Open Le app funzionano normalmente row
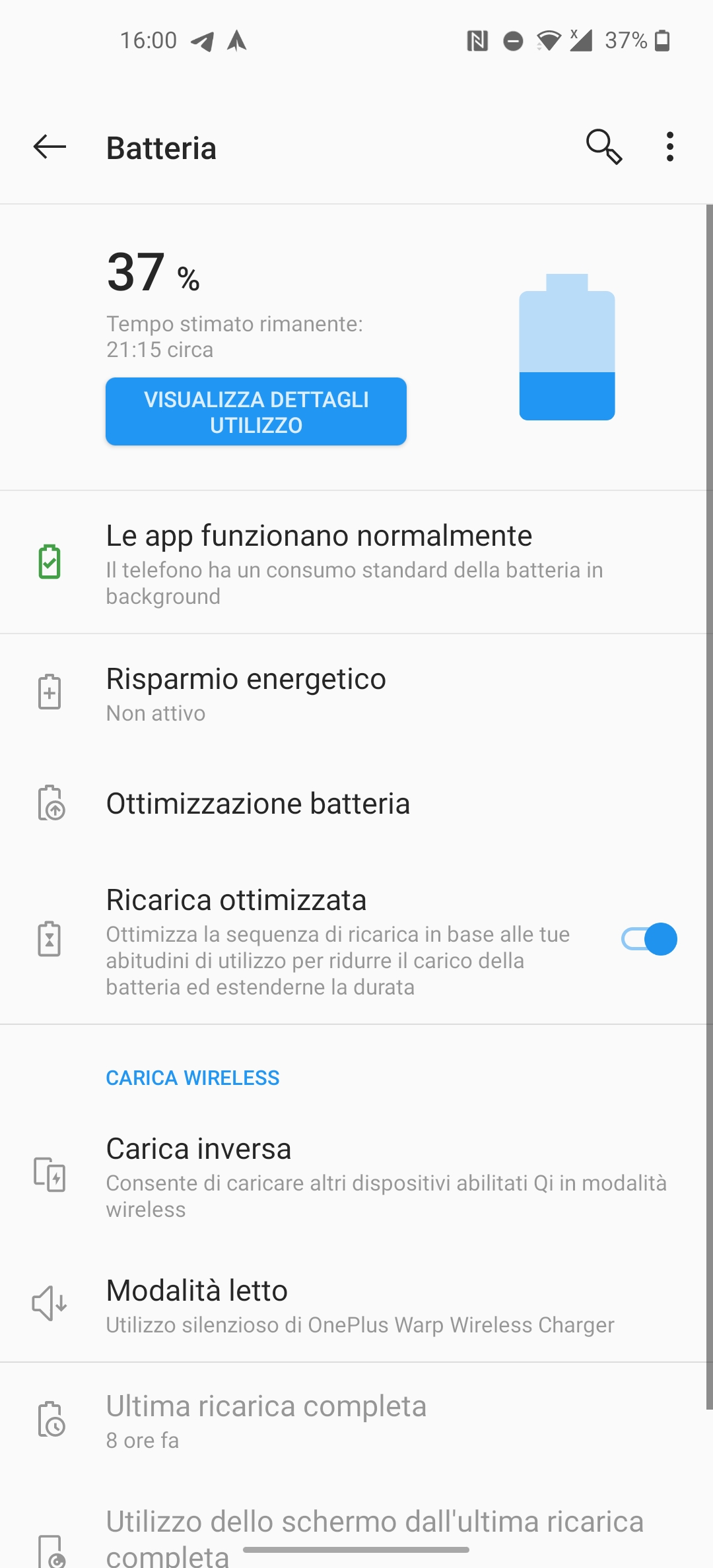The height and width of the screenshot is (1568, 713). (x=356, y=562)
